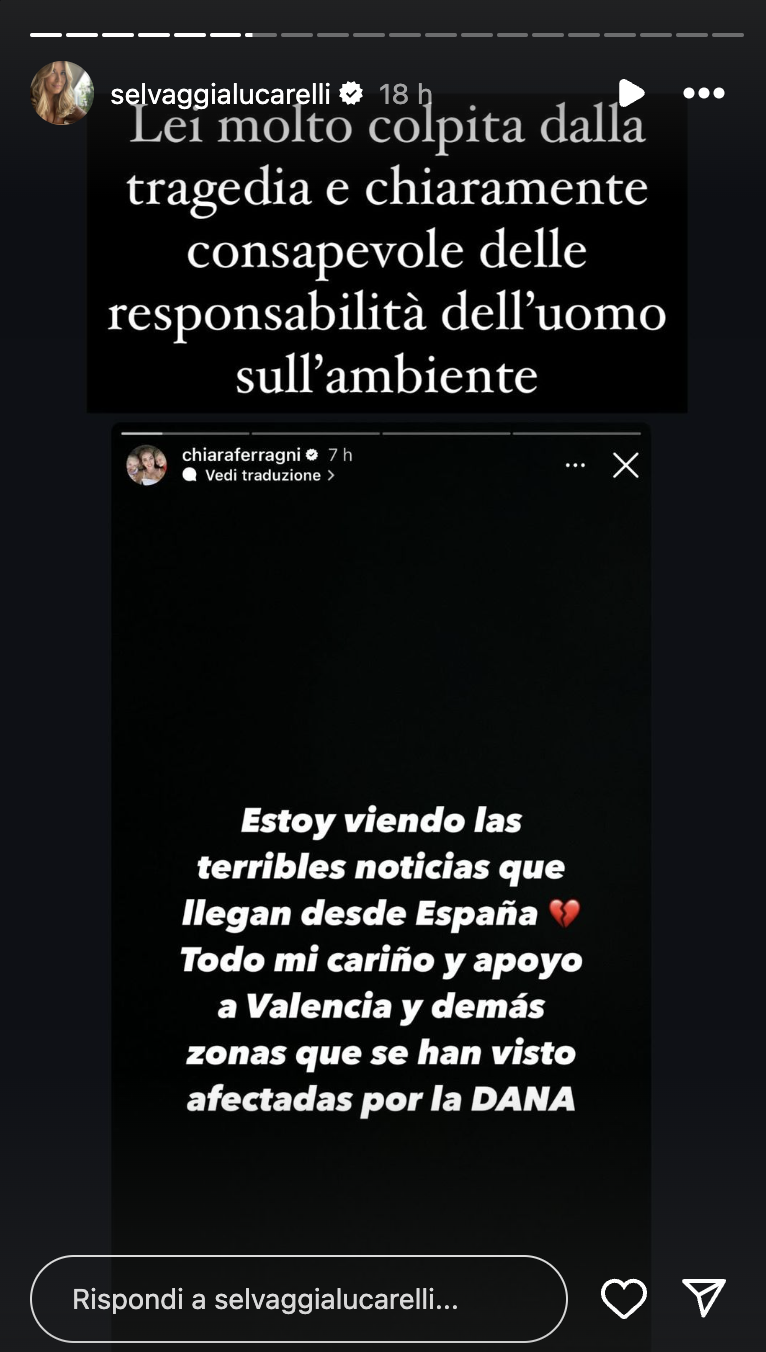This screenshot has height=1352, width=766.
Task: Send the story using the paper plane icon
Action: tap(706, 1297)
